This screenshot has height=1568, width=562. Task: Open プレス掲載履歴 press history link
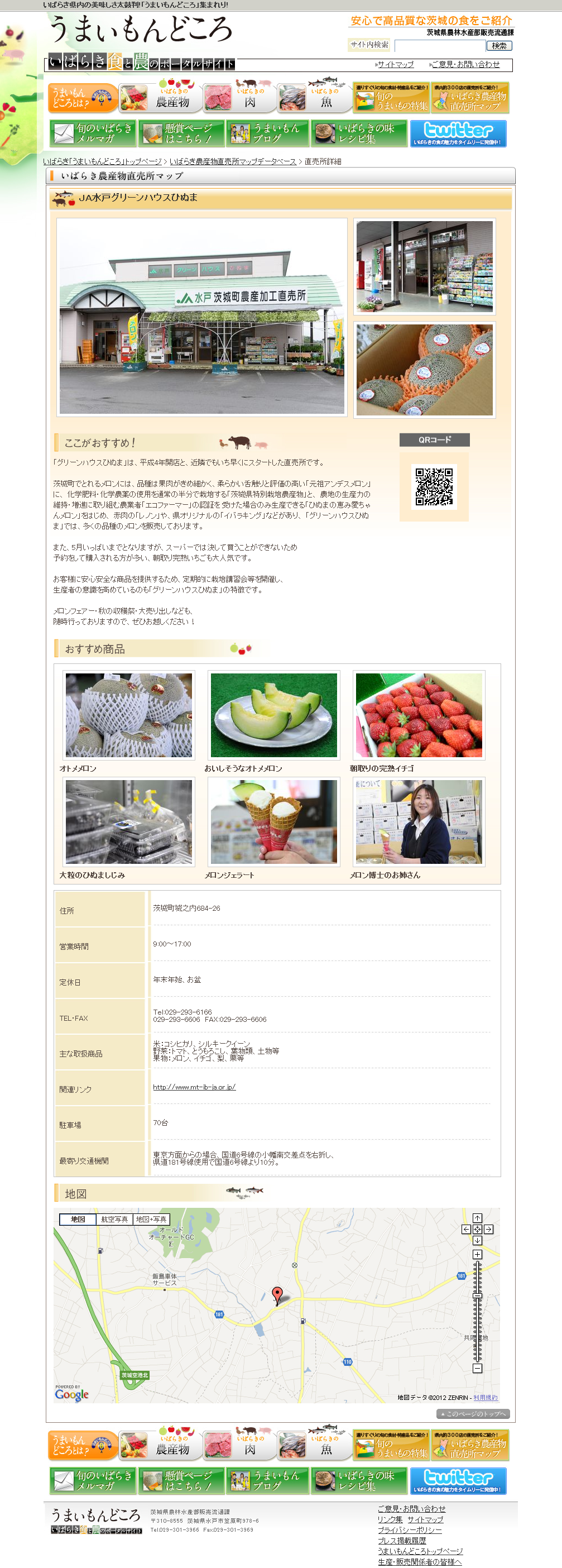click(x=401, y=1541)
